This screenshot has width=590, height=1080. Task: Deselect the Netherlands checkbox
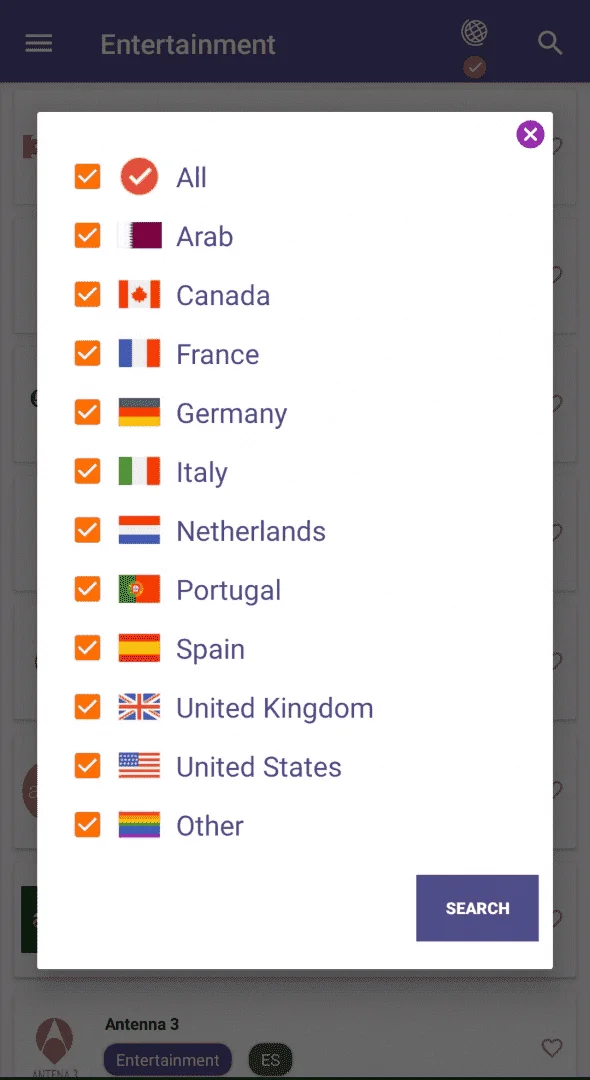point(87,530)
